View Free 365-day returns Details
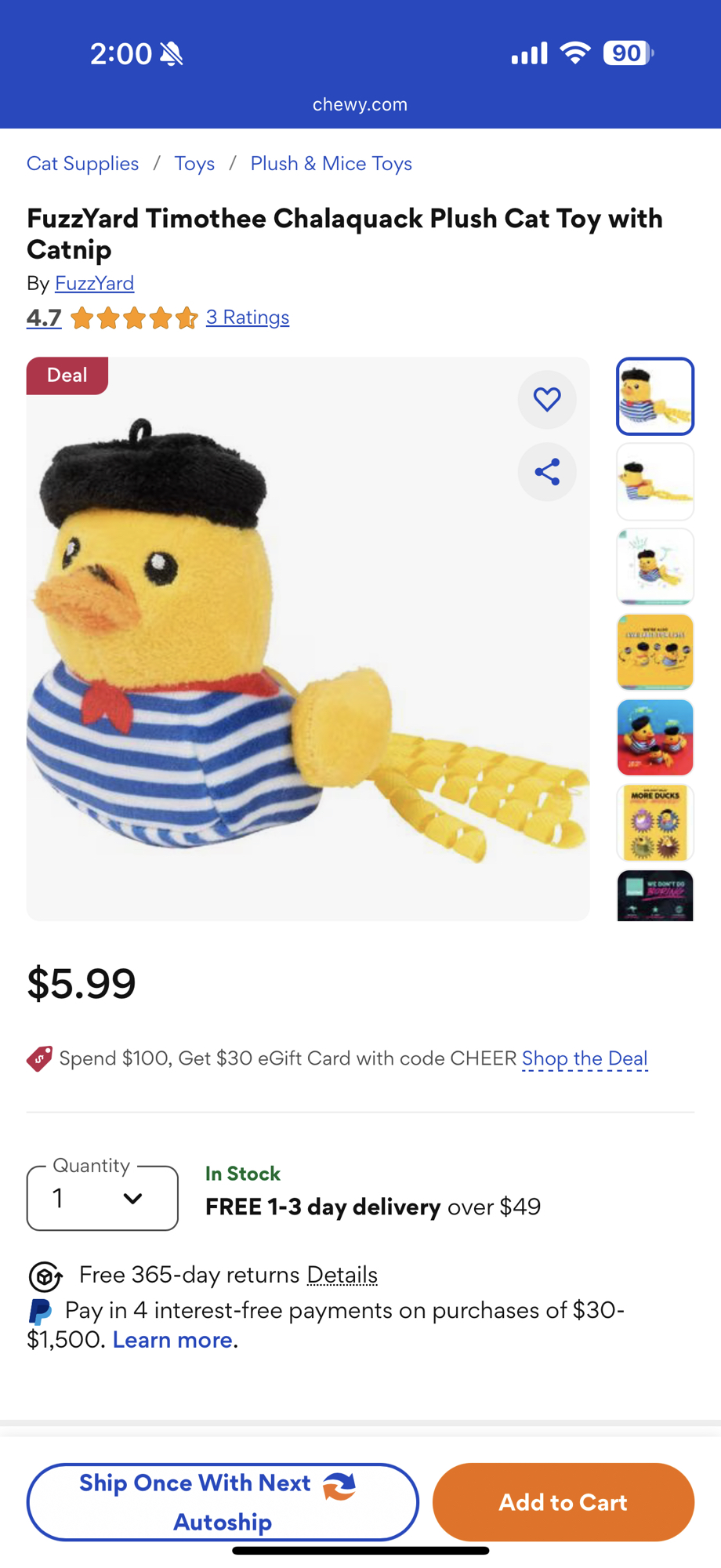Screen dimensions: 721x1568 342,1275
